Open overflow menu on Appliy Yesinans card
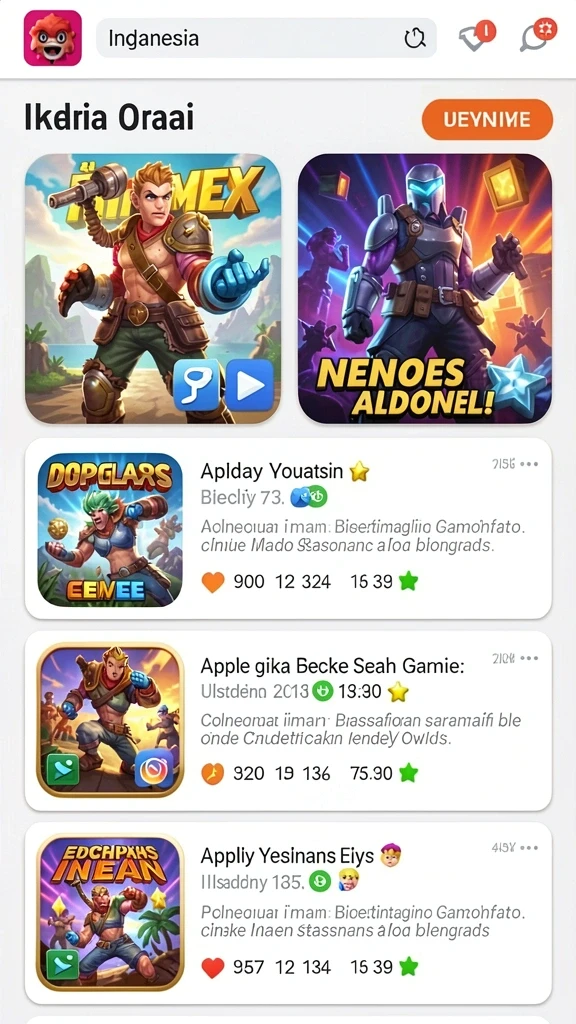This screenshot has width=576, height=1024. (x=528, y=848)
